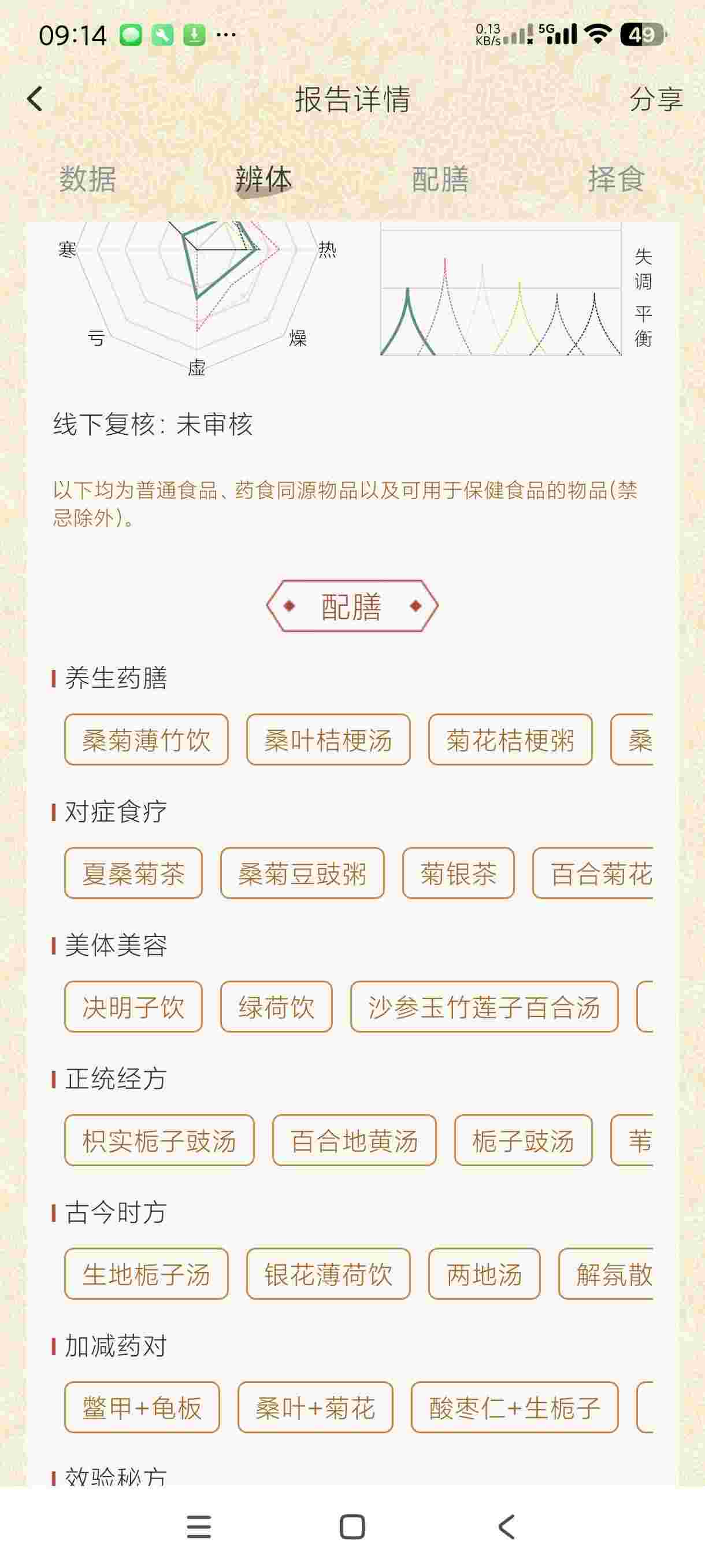Select the 绿荷饮 chip
This screenshot has width=705, height=1568.
pos(276,1007)
